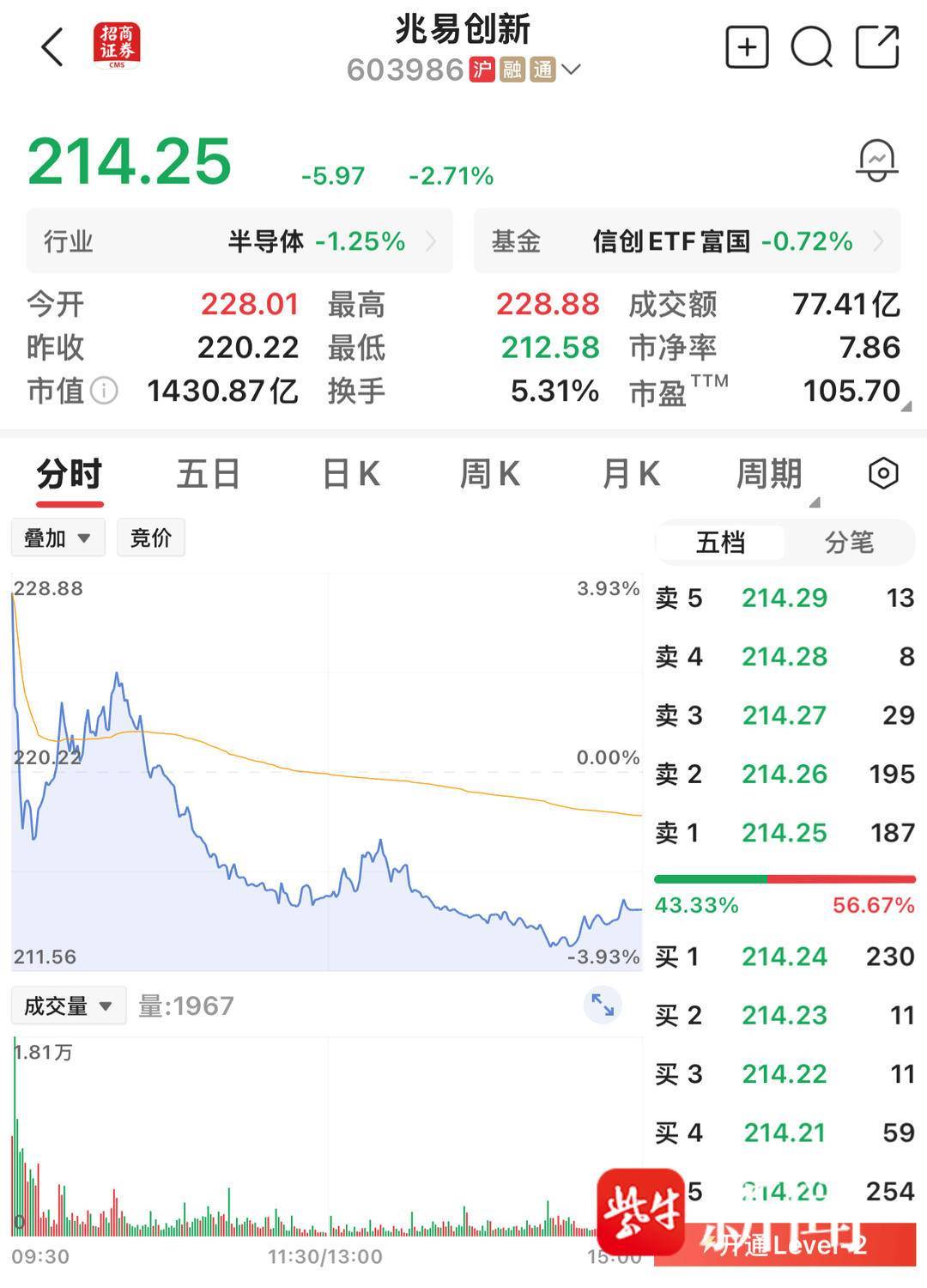Viewport: 927px width, 1288px height.
Task: Add 兆易创新 to watchlist with plus icon
Action: point(747,46)
